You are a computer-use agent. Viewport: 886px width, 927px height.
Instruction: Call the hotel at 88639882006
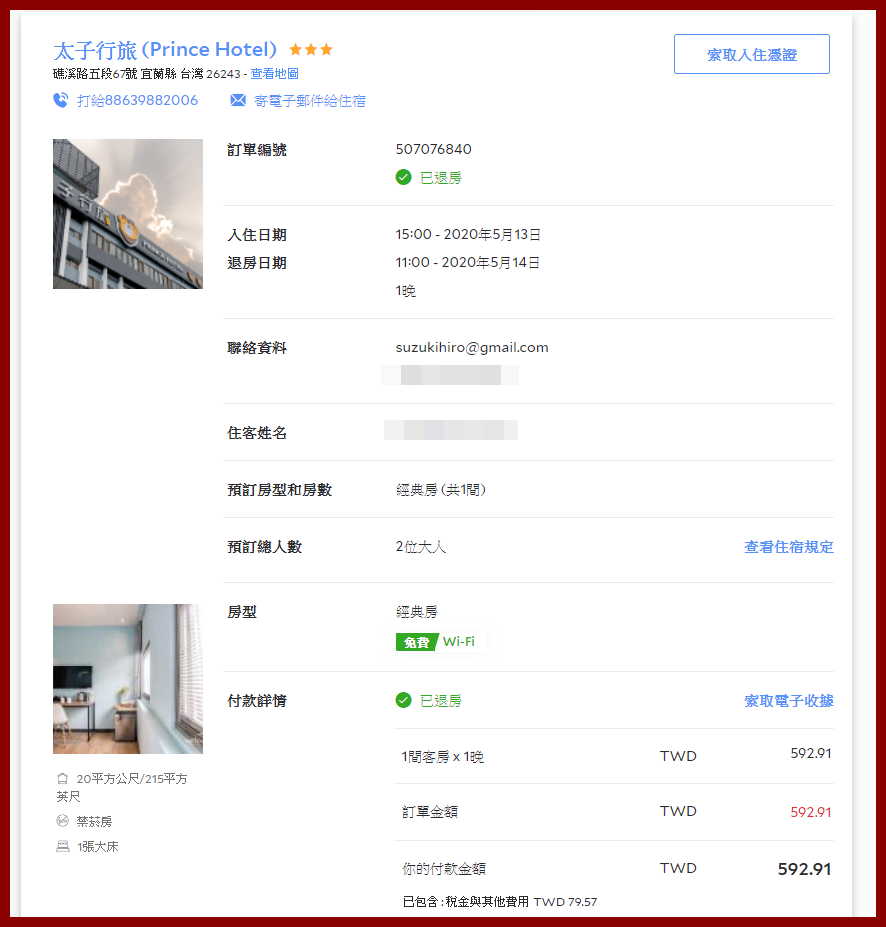tap(137, 100)
